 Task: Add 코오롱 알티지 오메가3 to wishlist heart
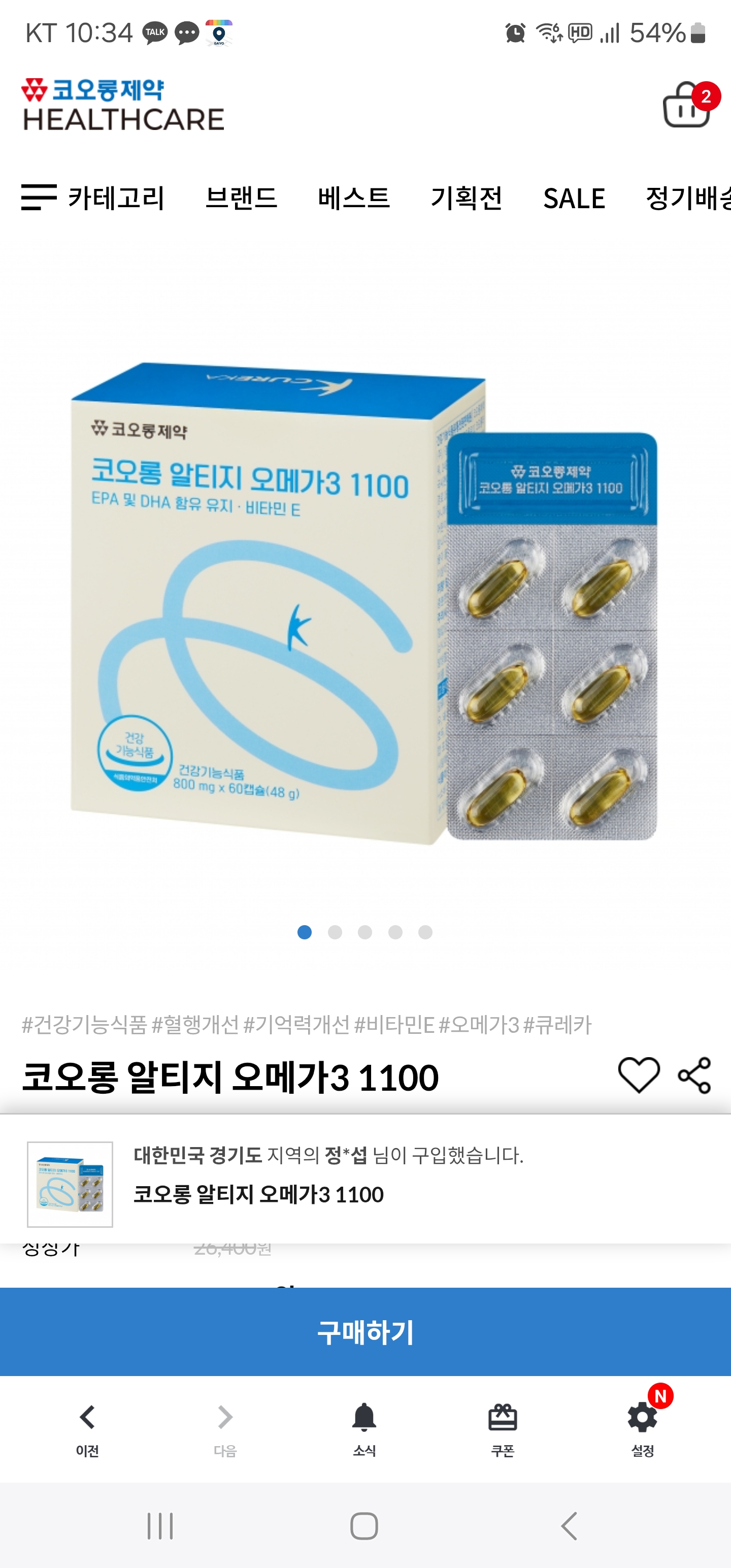click(639, 1075)
